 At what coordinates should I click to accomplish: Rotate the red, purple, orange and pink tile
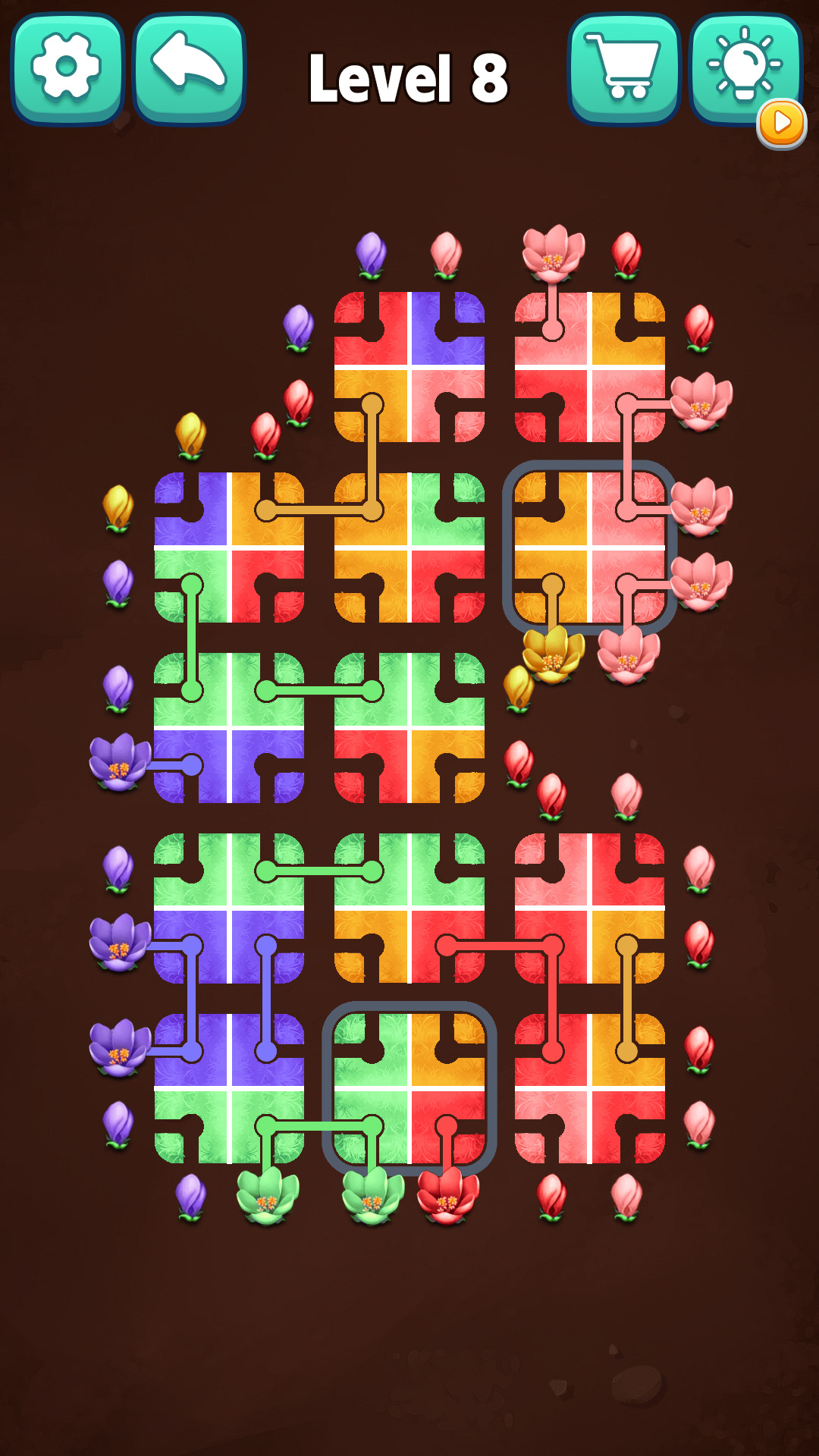pos(409,367)
